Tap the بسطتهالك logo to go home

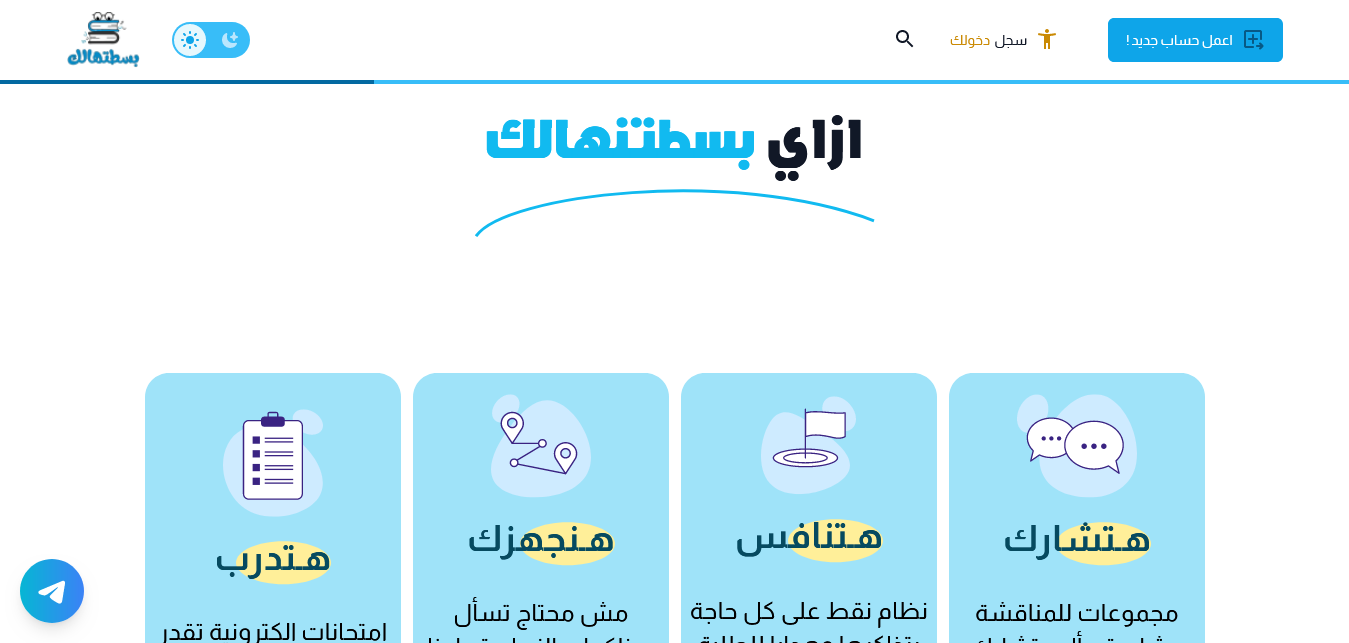click(102, 40)
